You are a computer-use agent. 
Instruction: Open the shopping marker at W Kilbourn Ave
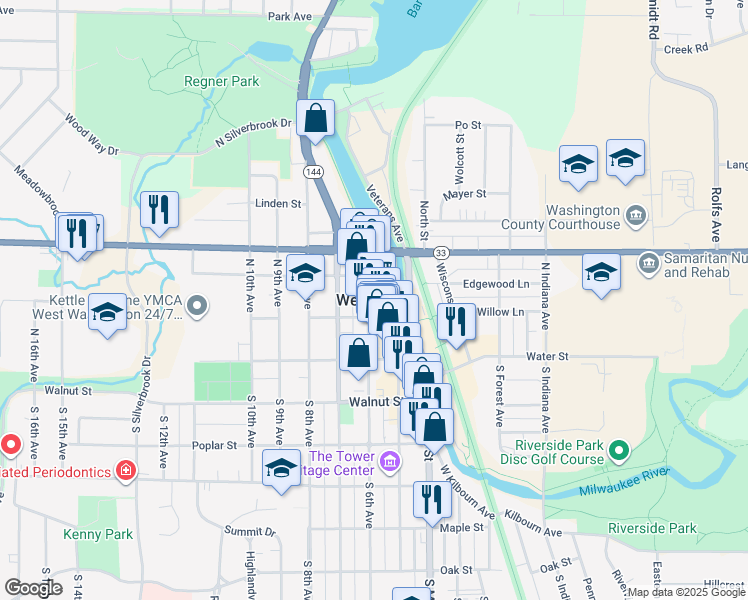pos(436,427)
